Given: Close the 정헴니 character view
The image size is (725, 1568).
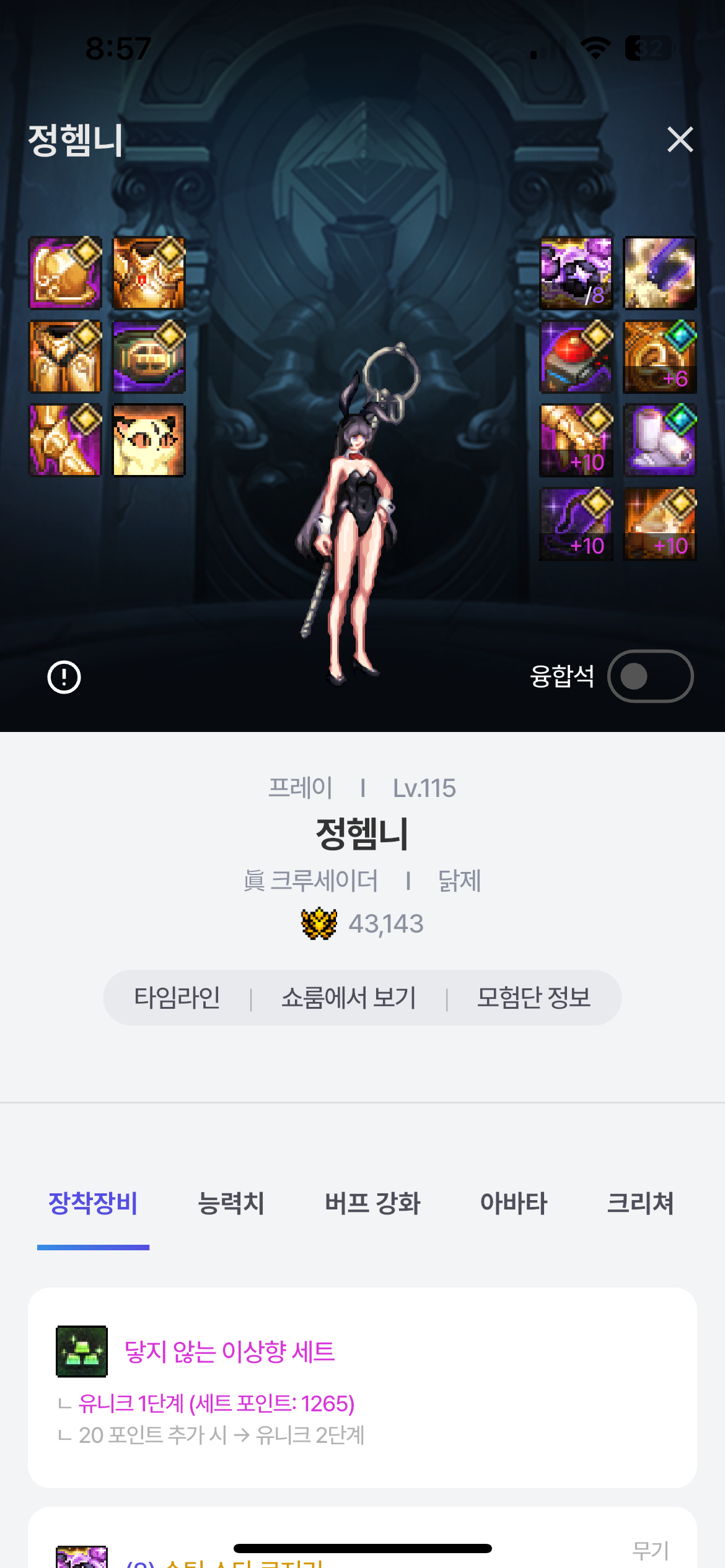Looking at the screenshot, I should coord(680,139).
